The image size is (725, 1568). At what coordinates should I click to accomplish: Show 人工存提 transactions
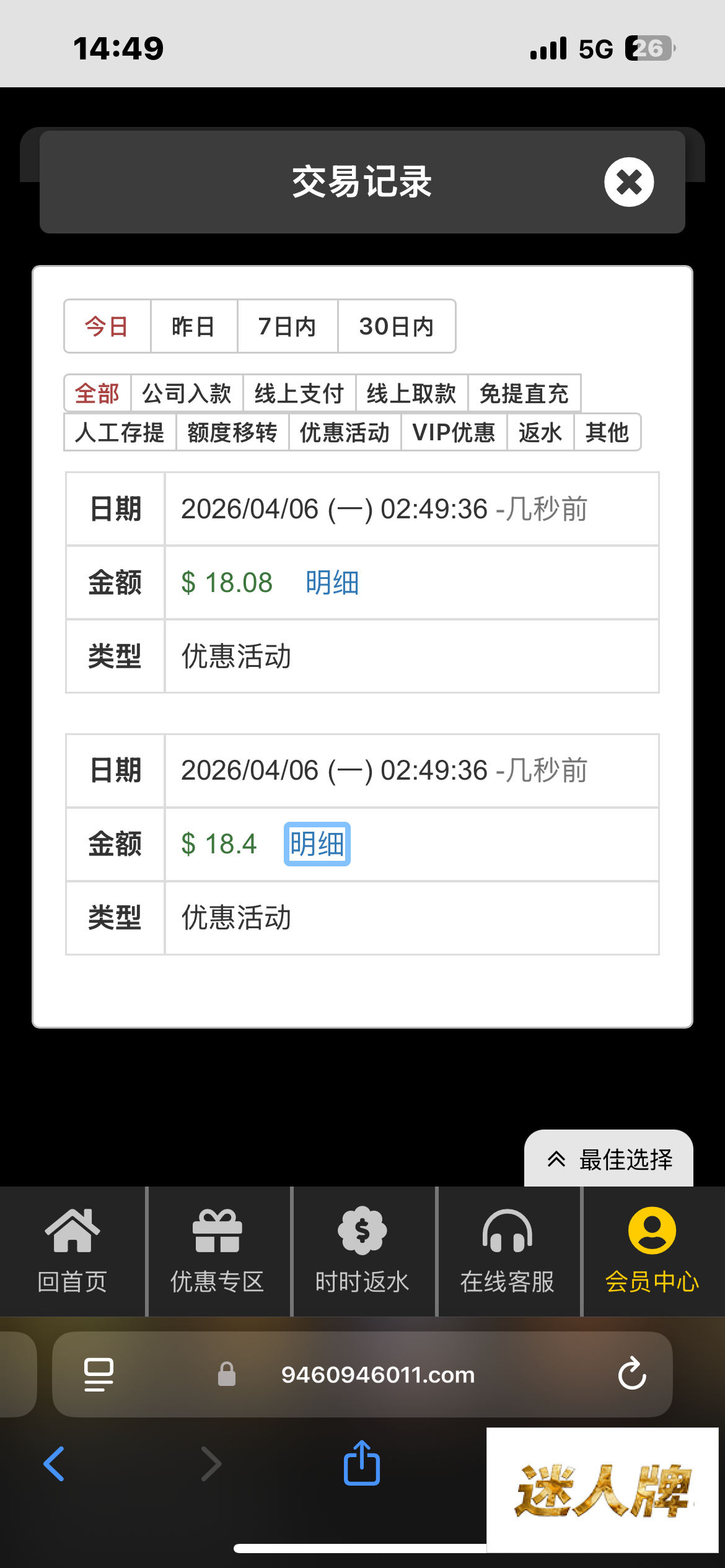point(120,432)
